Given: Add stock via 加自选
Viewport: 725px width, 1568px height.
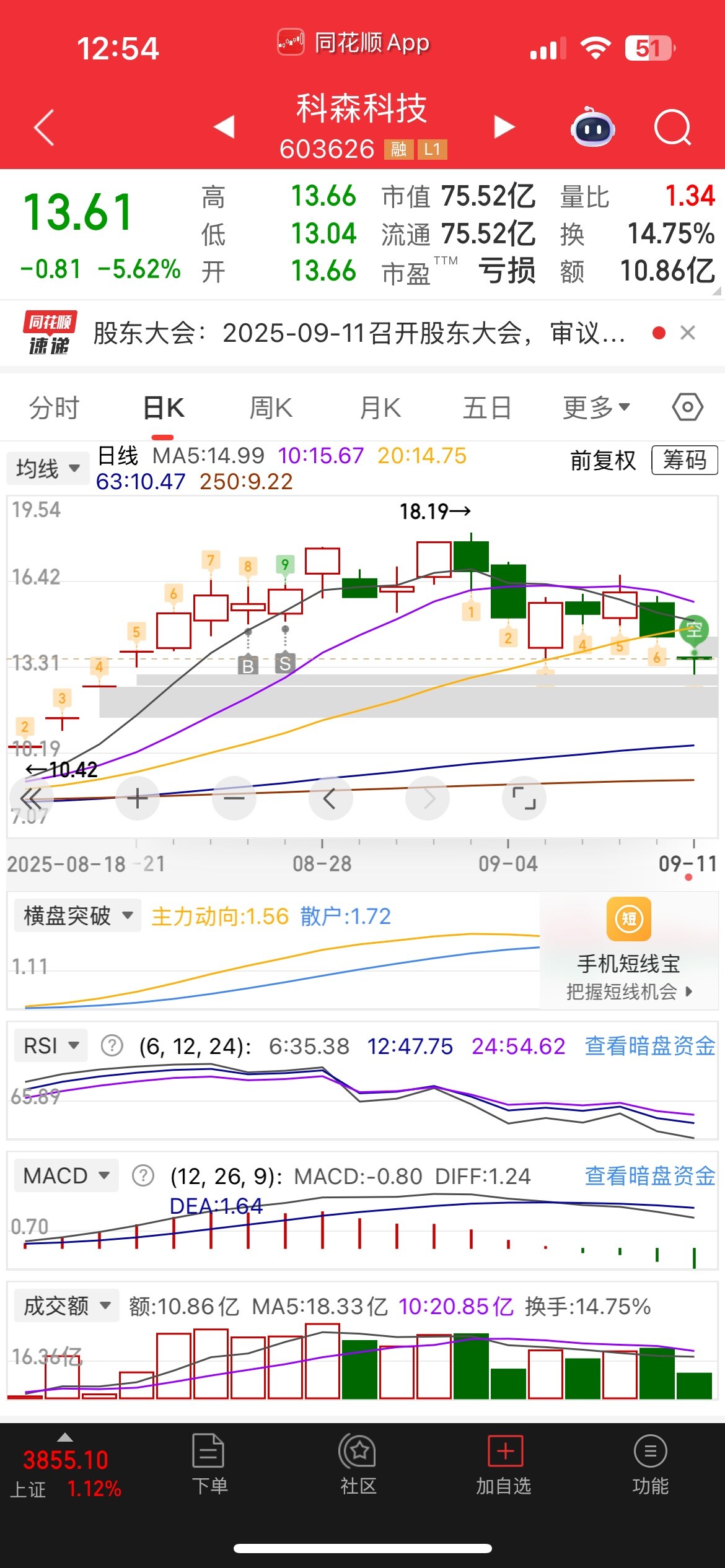Looking at the screenshot, I should coord(504,1465).
